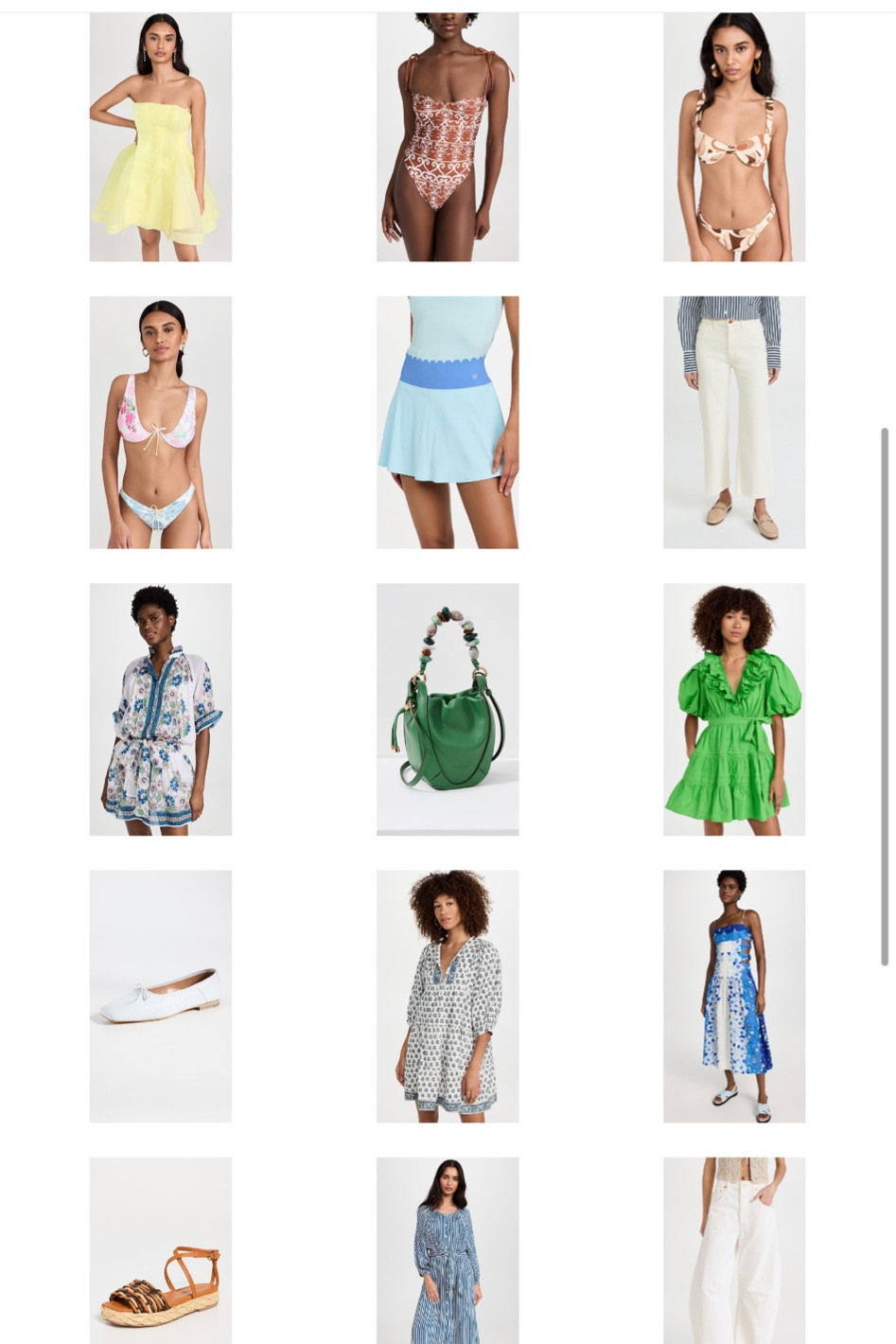Open the green ruffled puff-sleeve dress

tap(733, 709)
